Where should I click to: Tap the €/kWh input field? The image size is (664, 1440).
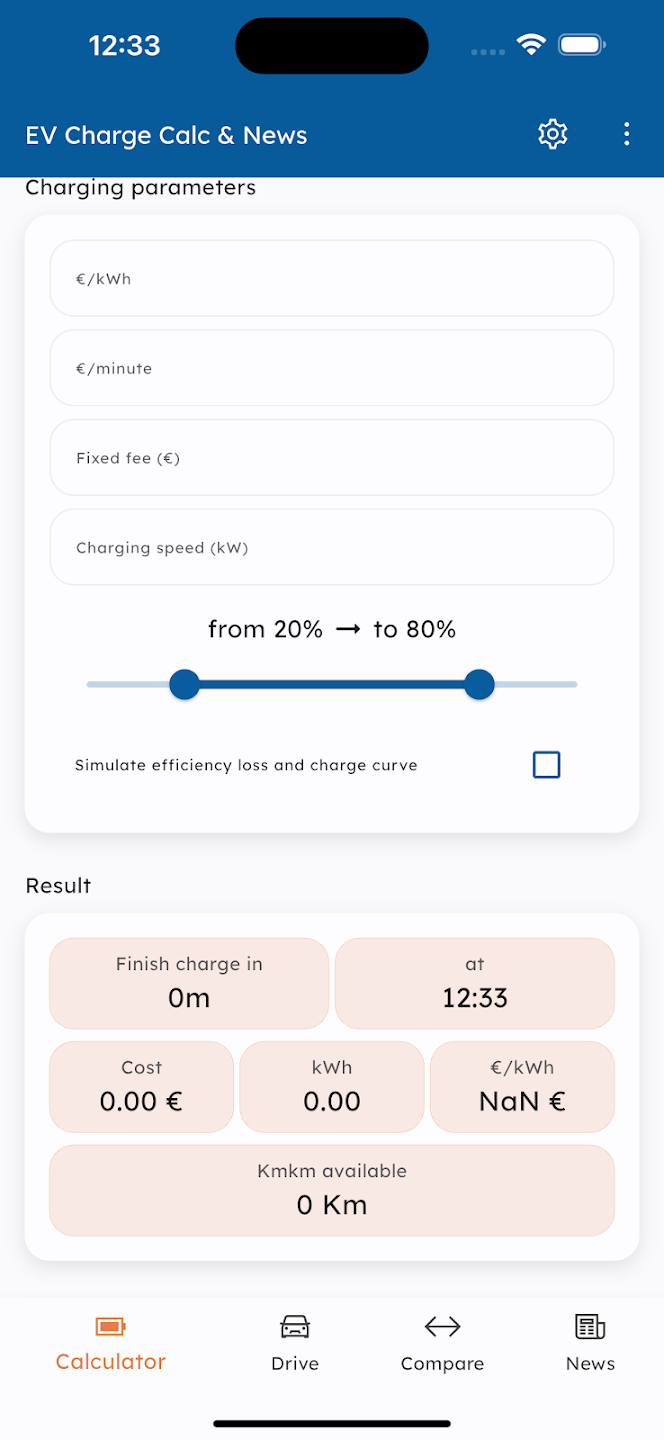coord(332,278)
